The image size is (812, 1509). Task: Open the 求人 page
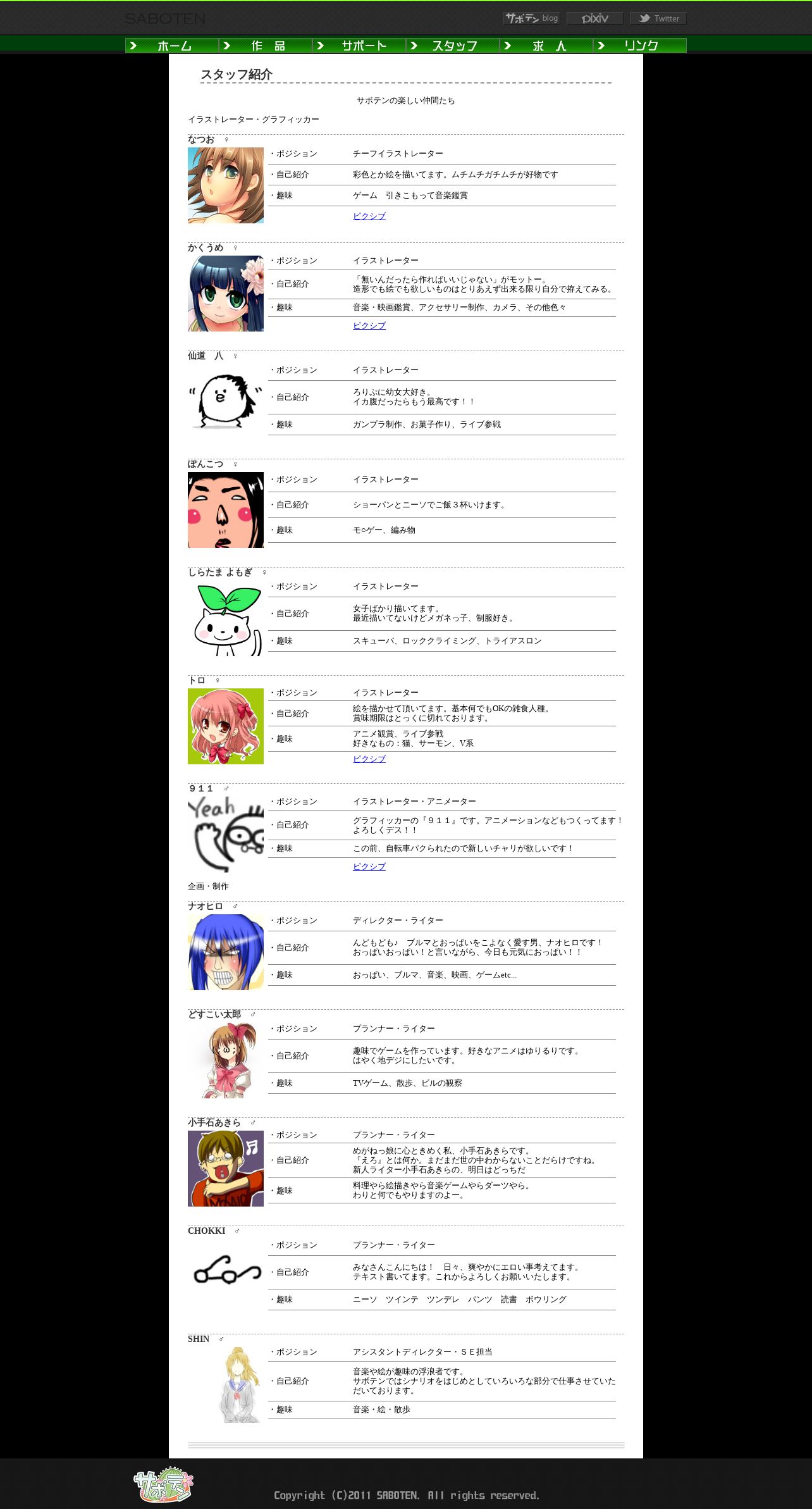pos(546,46)
